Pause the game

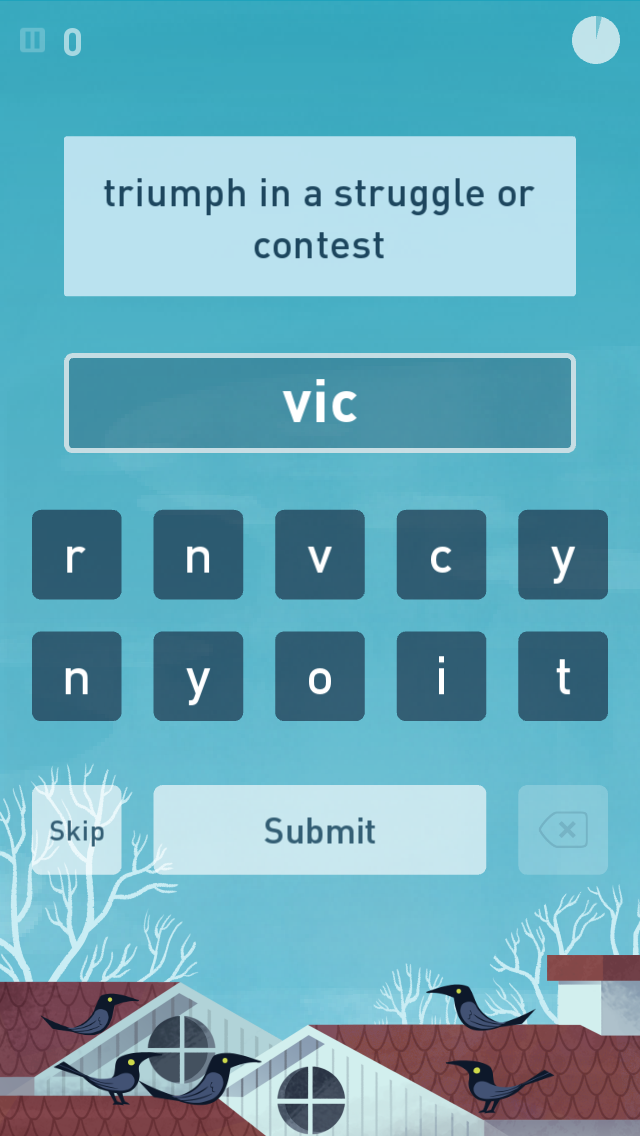click(x=33, y=40)
